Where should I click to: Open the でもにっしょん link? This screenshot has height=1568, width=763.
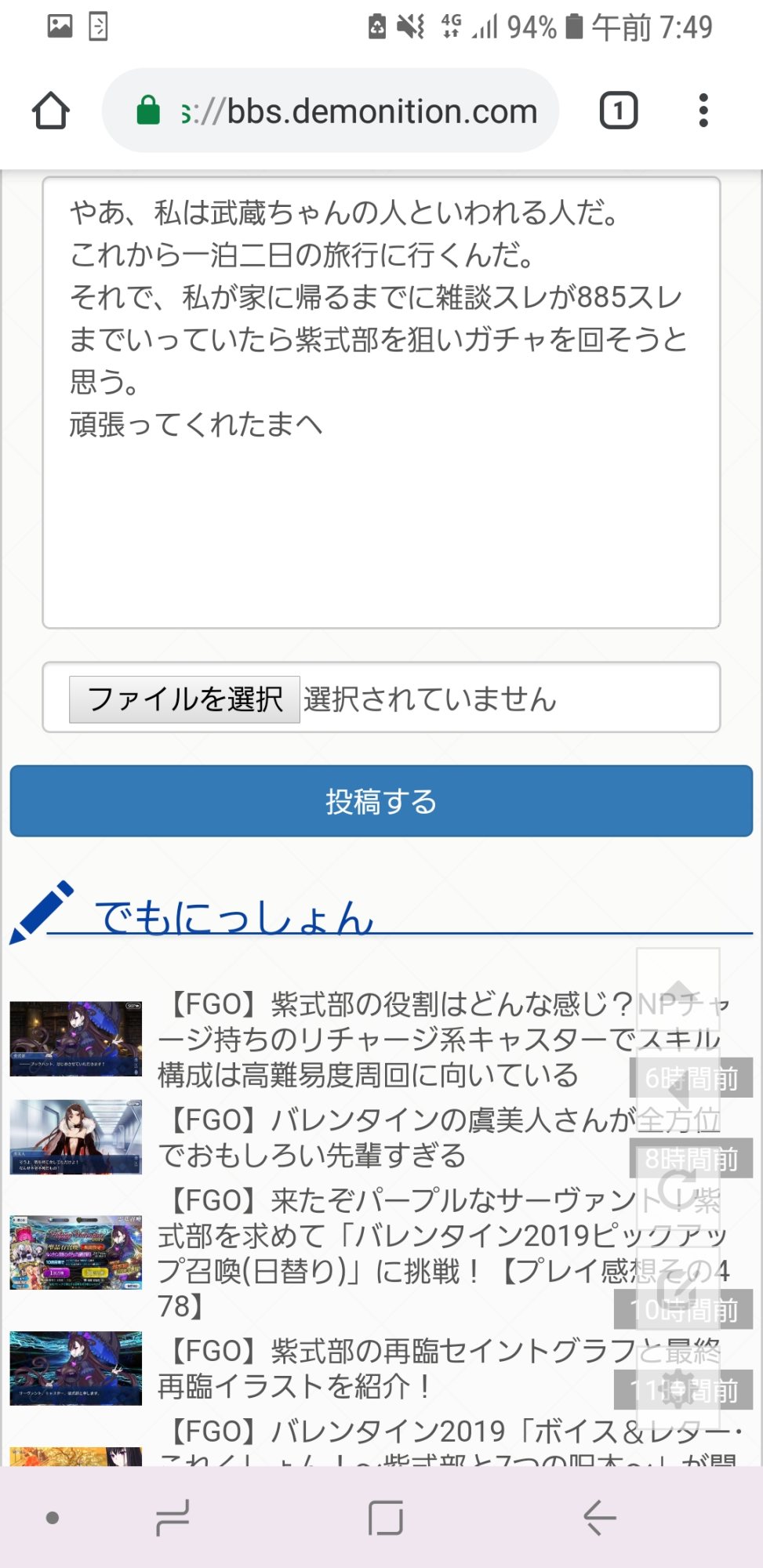pos(234,916)
